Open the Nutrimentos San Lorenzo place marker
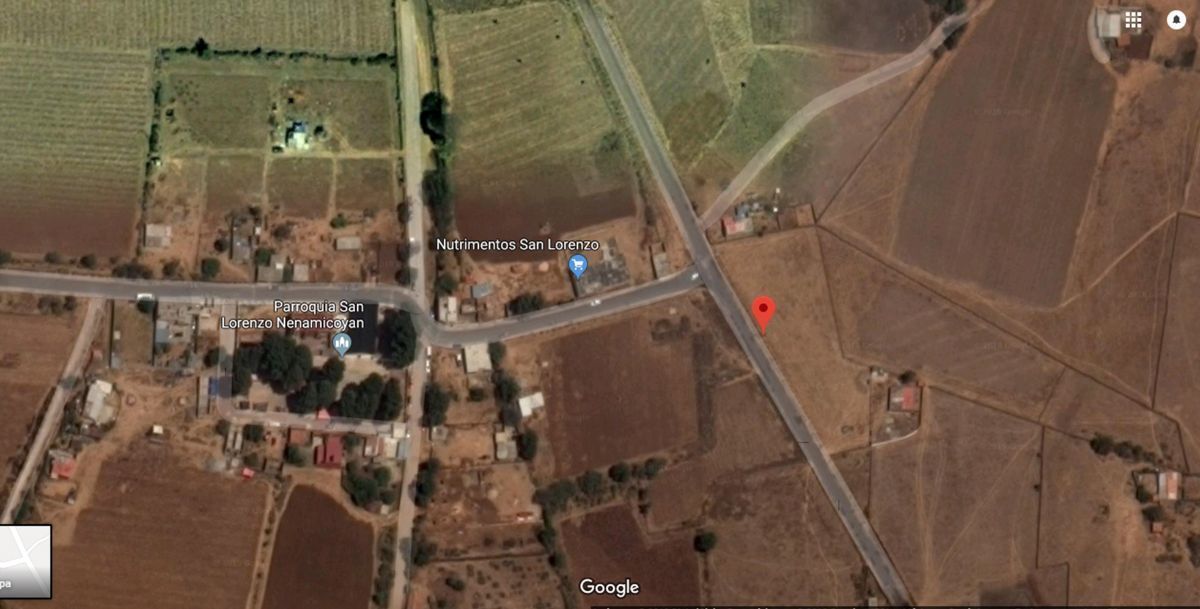Screen dimensions: 1200x609 click(577, 265)
